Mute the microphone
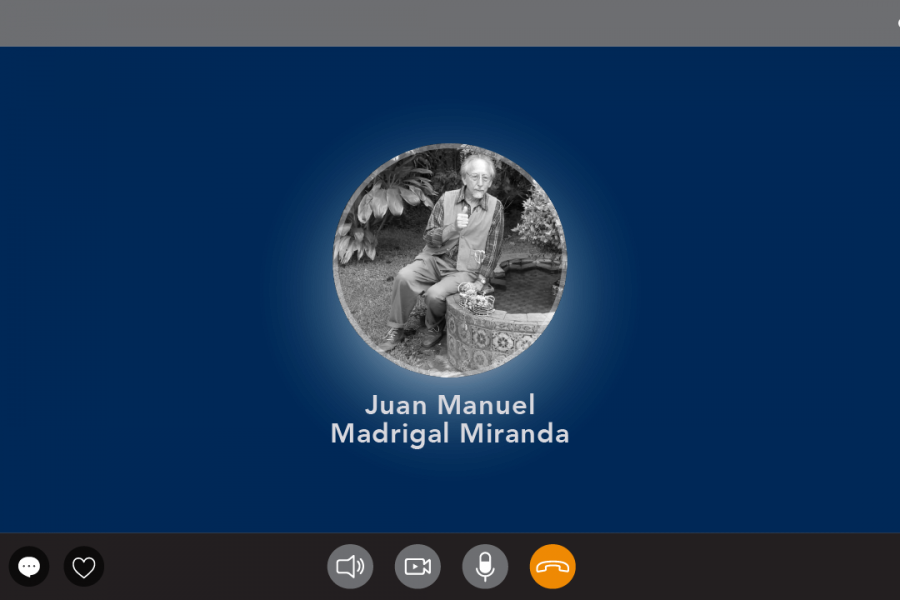Viewport: 900px width, 600px height. click(x=485, y=567)
